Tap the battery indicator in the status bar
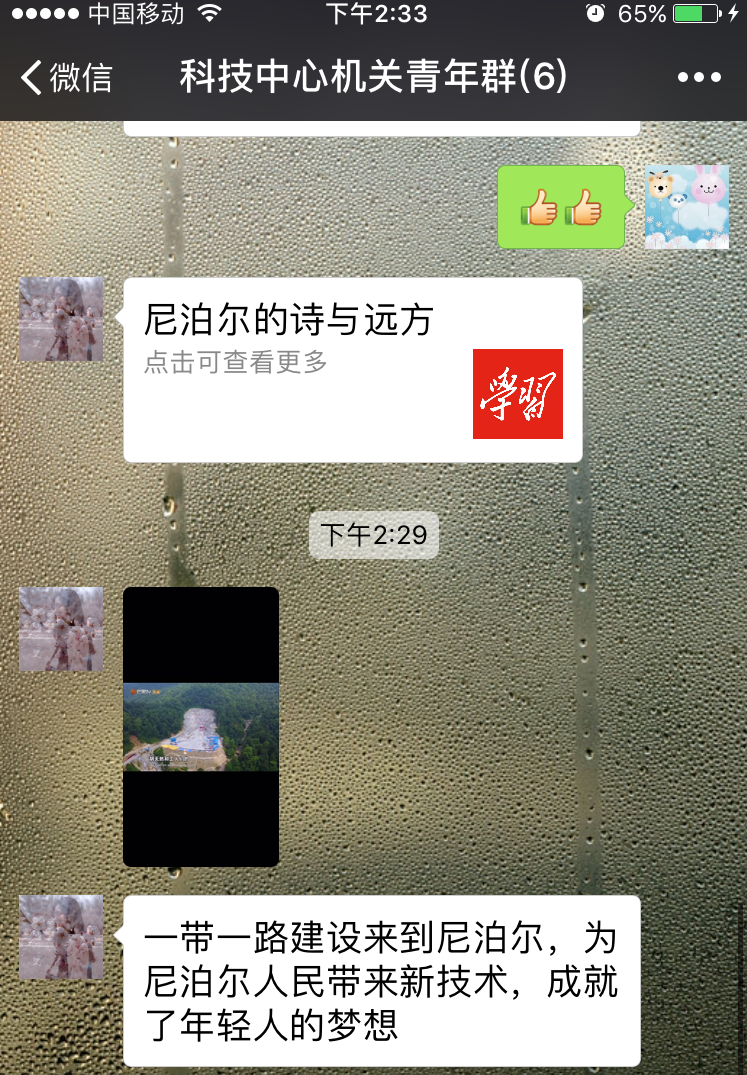The width and height of the screenshot is (747, 1075). (697, 14)
